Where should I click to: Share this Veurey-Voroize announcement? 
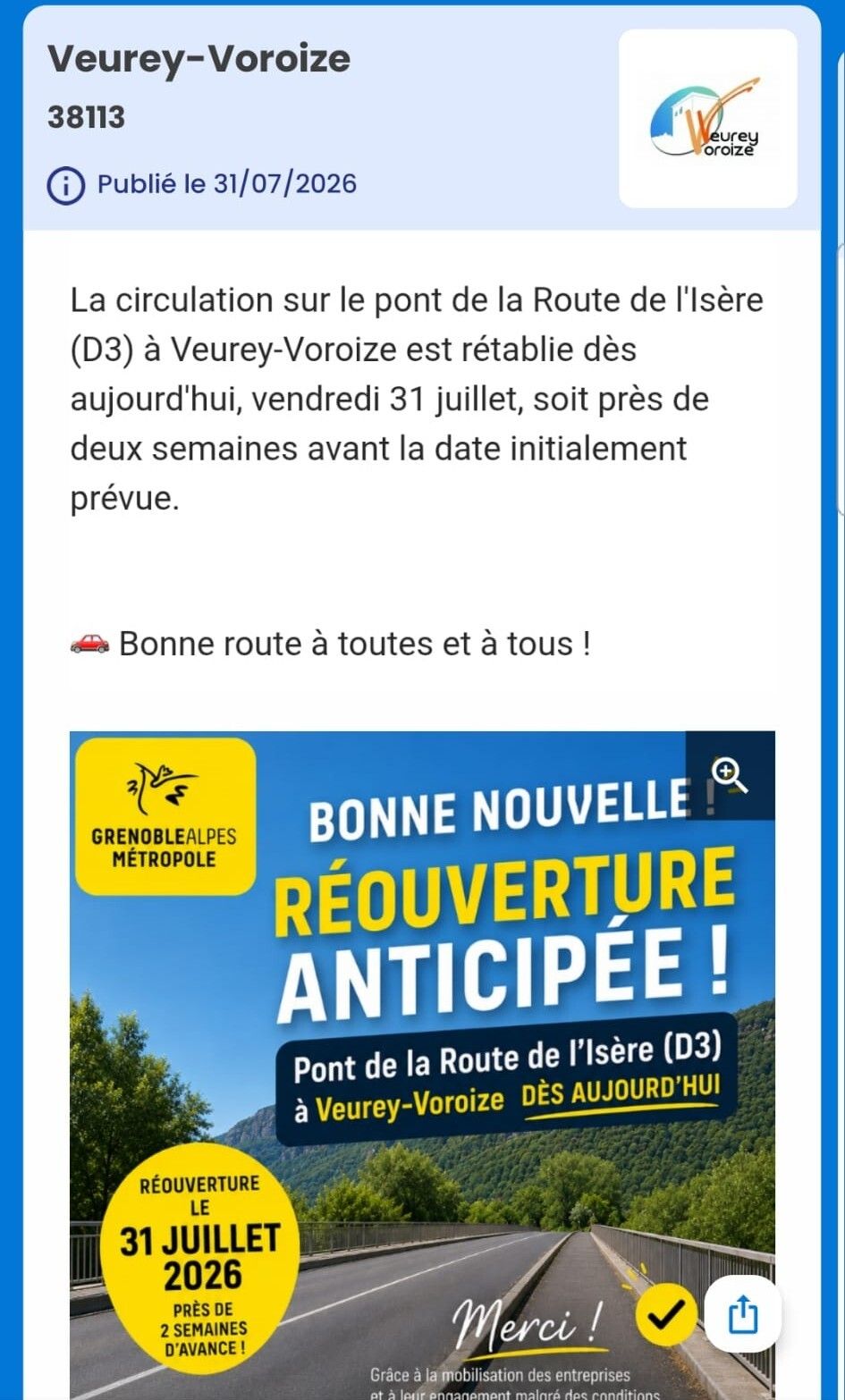[x=743, y=1314]
